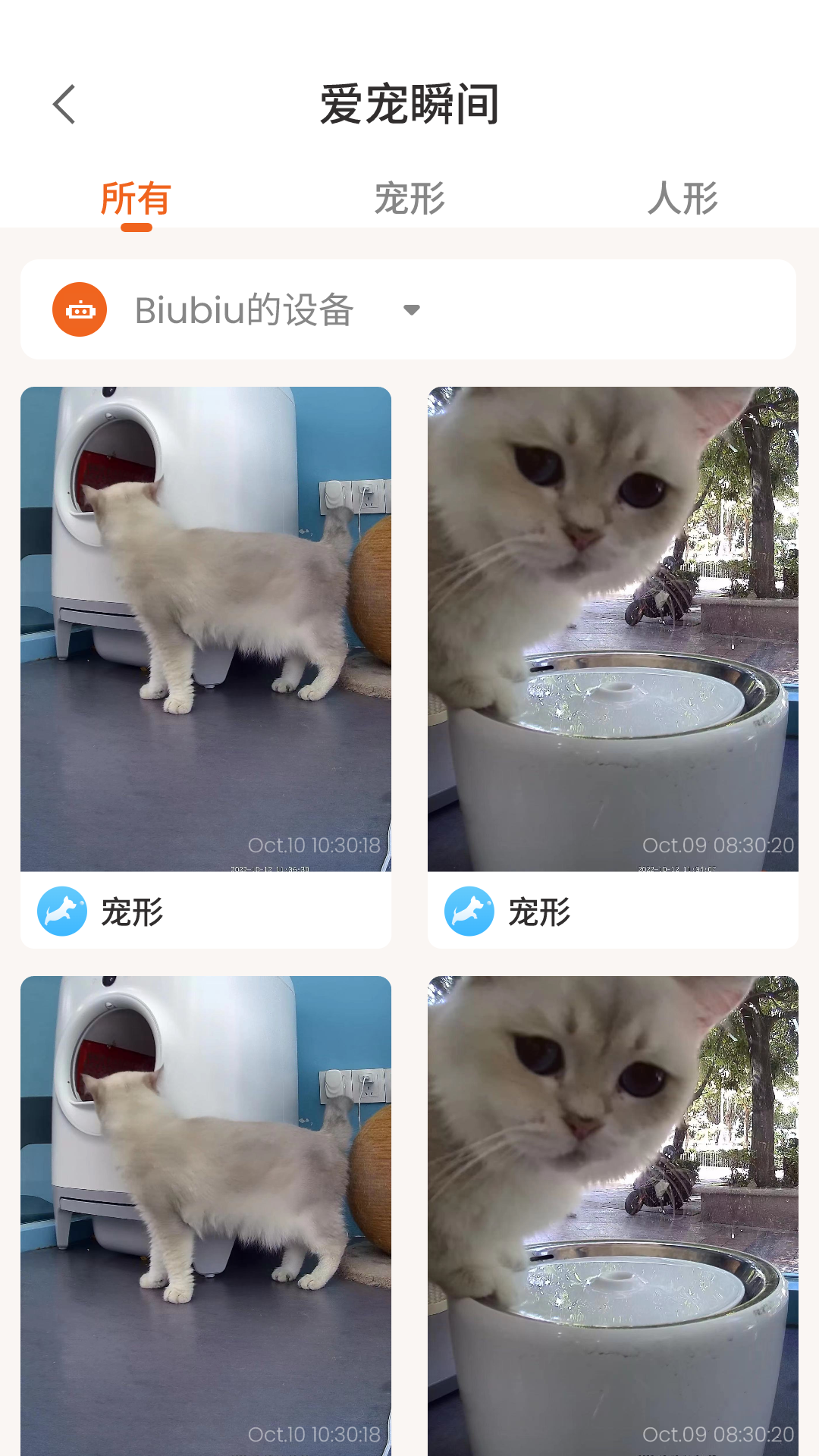This screenshot has height=1456, width=819.
Task: Open the bottom Oct.10 10:30:18 litter box clip
Action: [x=206, y=1213]
